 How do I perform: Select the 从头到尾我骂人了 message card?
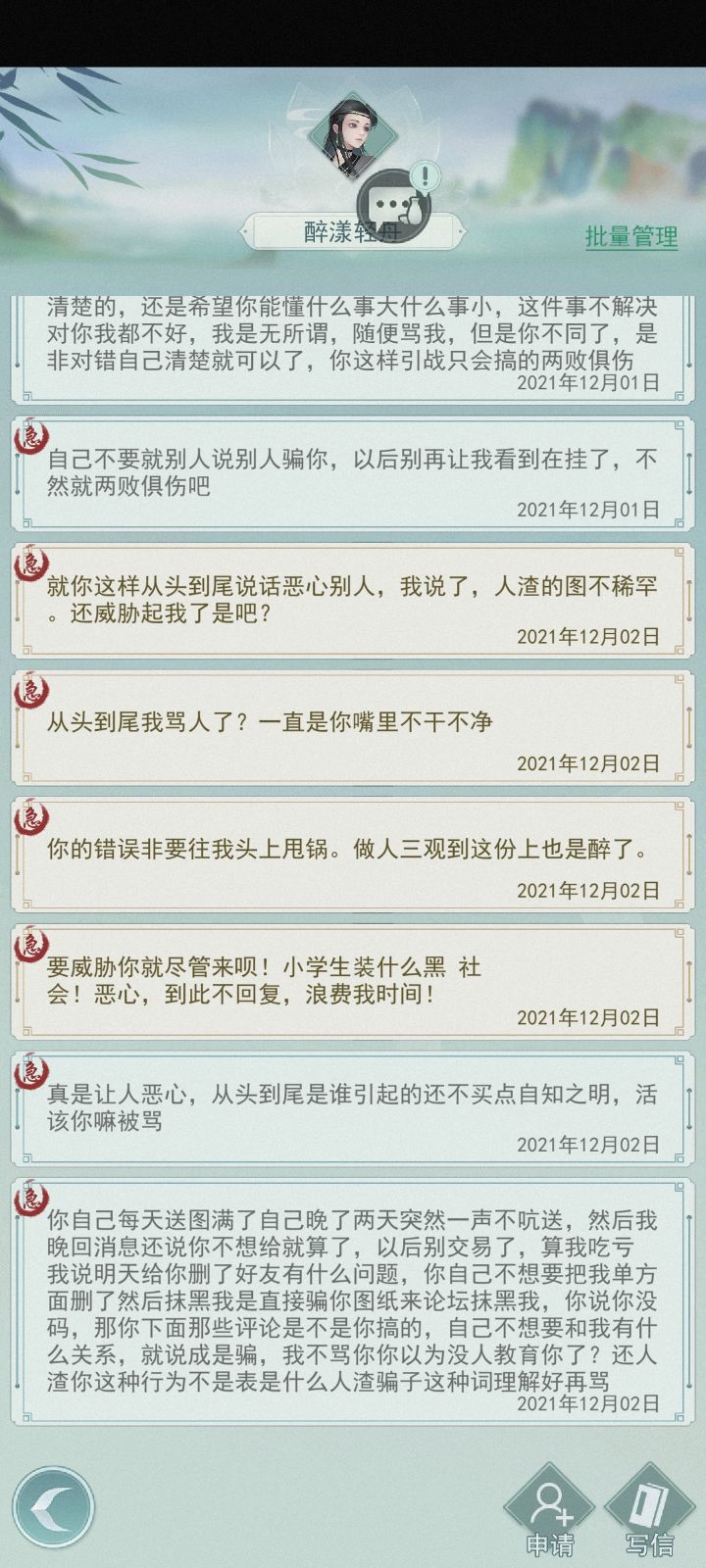pyautogui.click(x=353, y=725)
